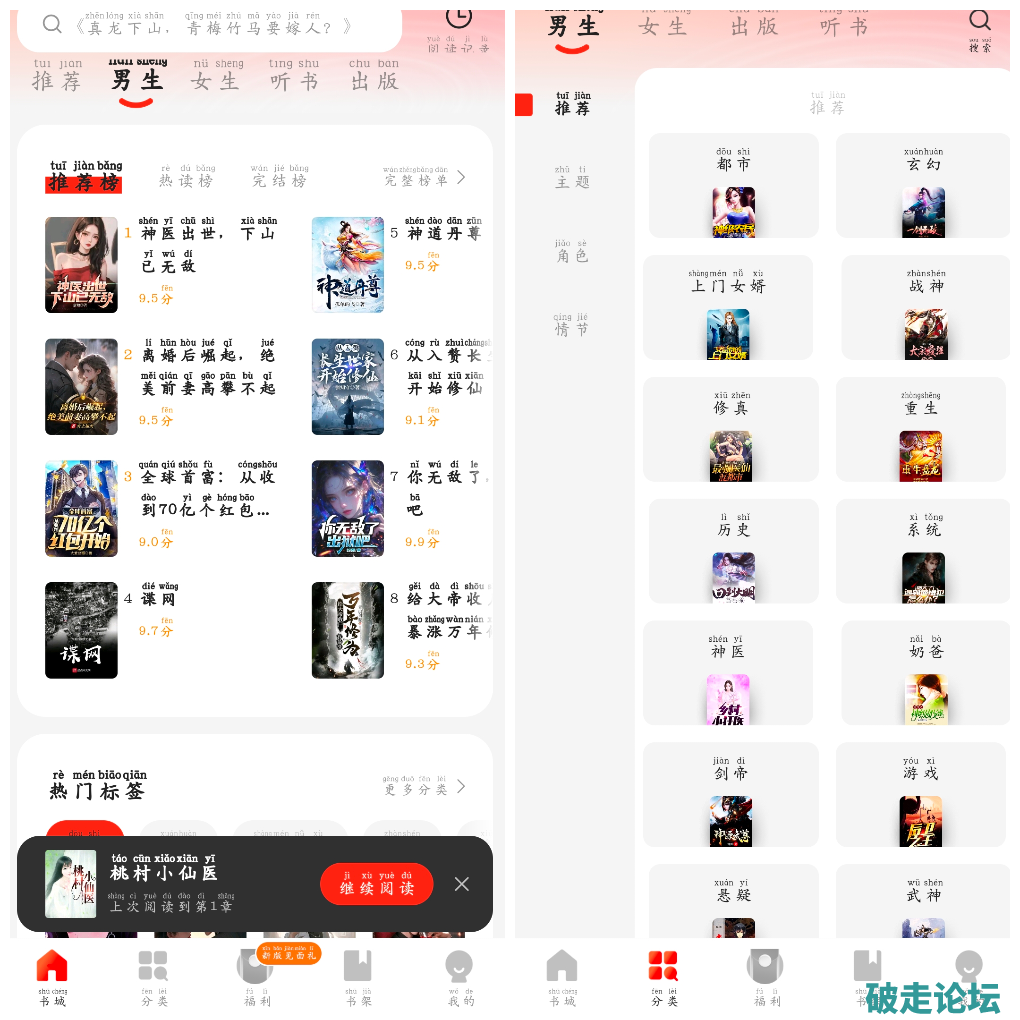Select 情节 in the category sidebar

(571, 325)
